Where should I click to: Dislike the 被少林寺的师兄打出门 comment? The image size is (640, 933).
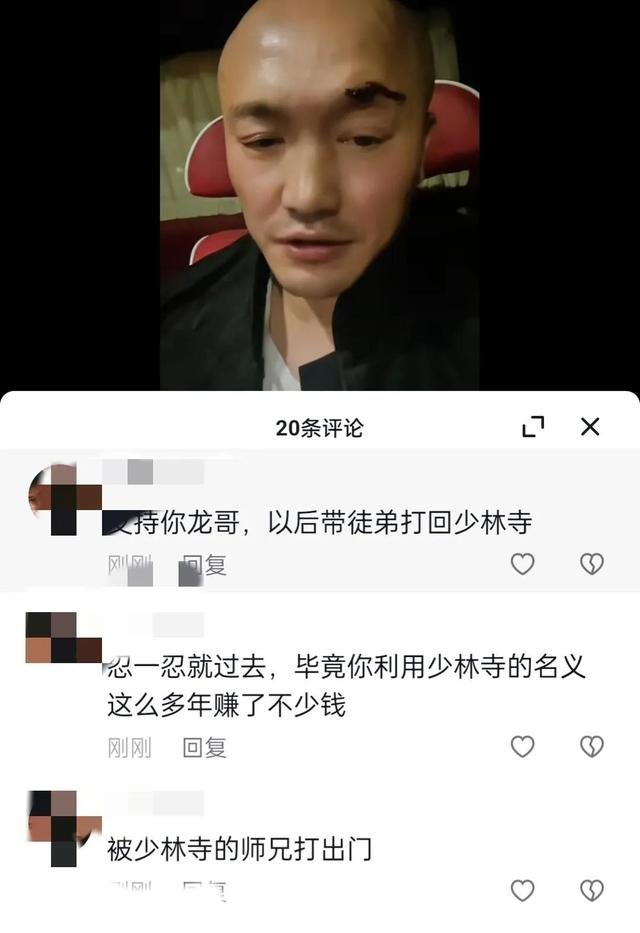592,890
